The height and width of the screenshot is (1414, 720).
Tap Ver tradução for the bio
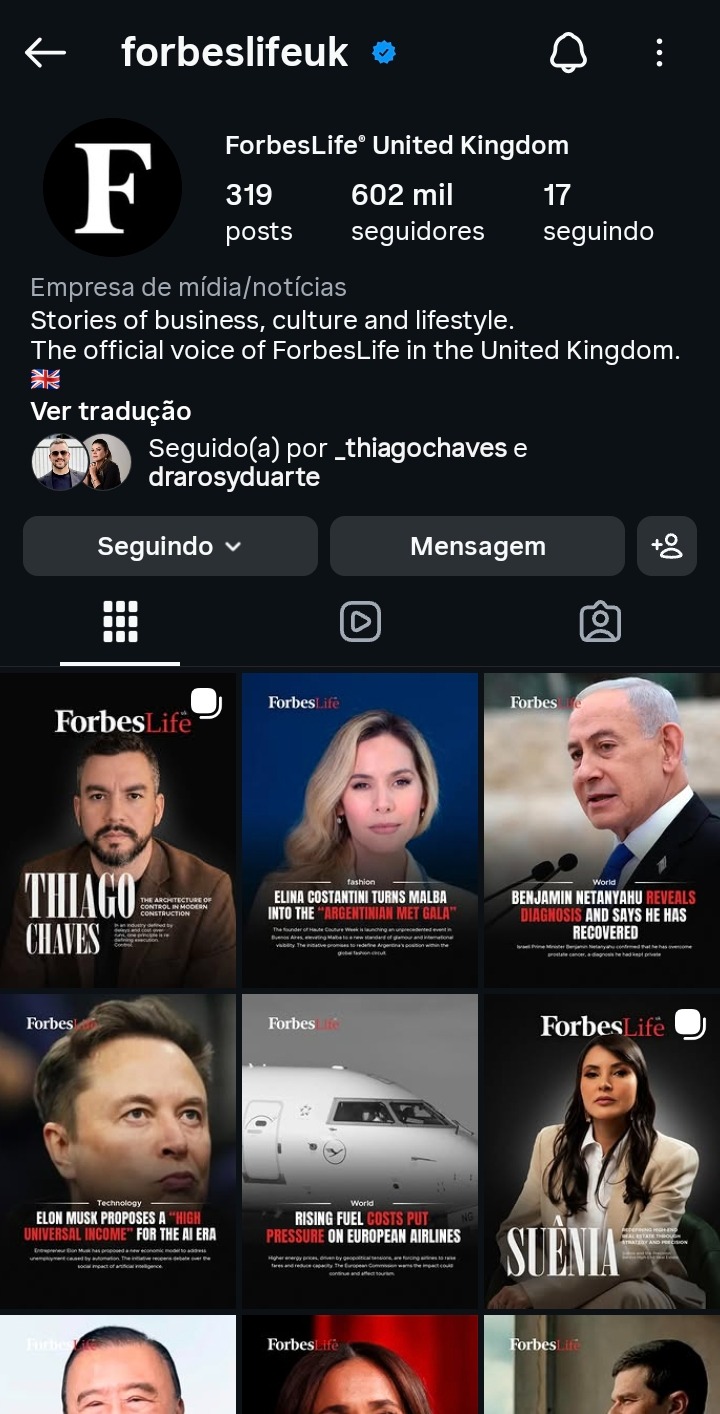pyautogui.click(x=111, y=411)
